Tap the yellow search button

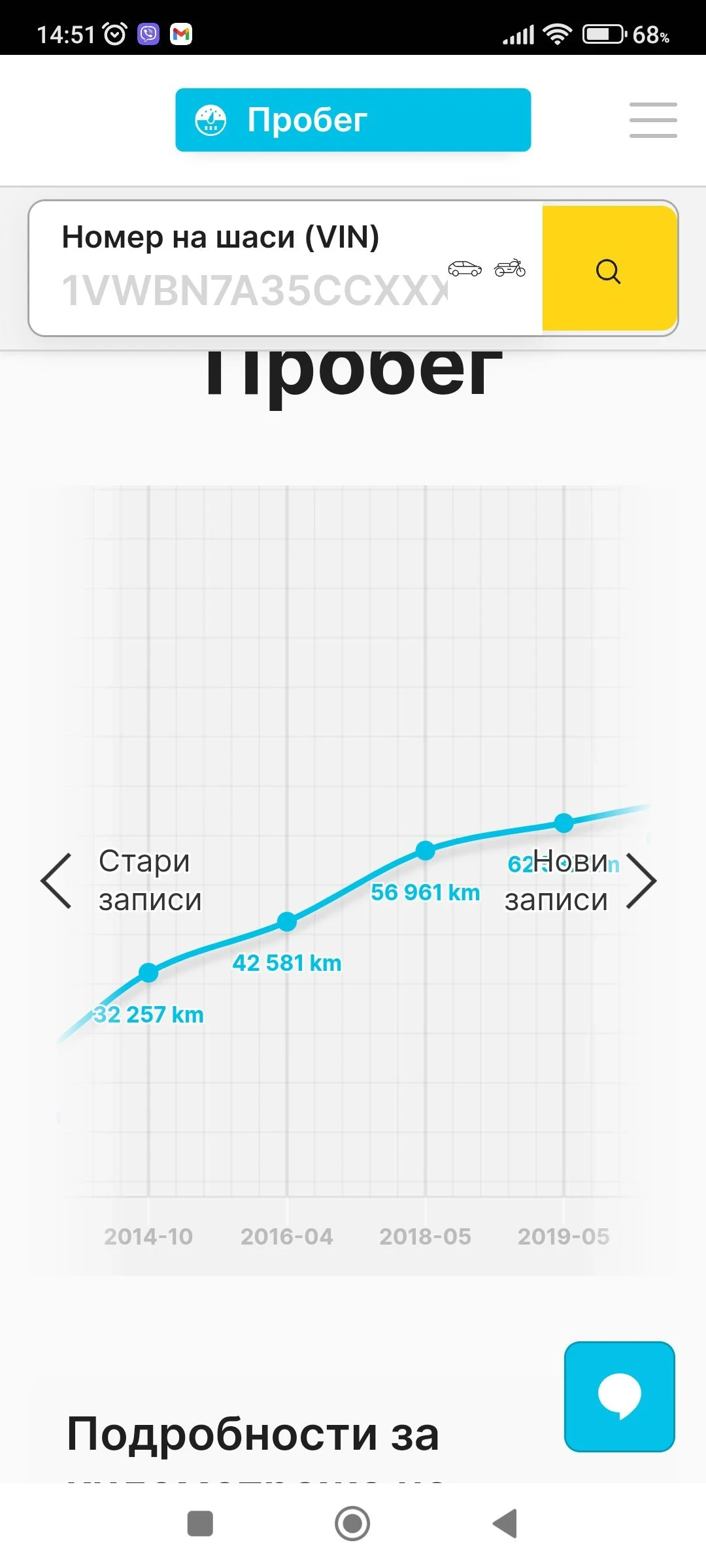[609, 269]
